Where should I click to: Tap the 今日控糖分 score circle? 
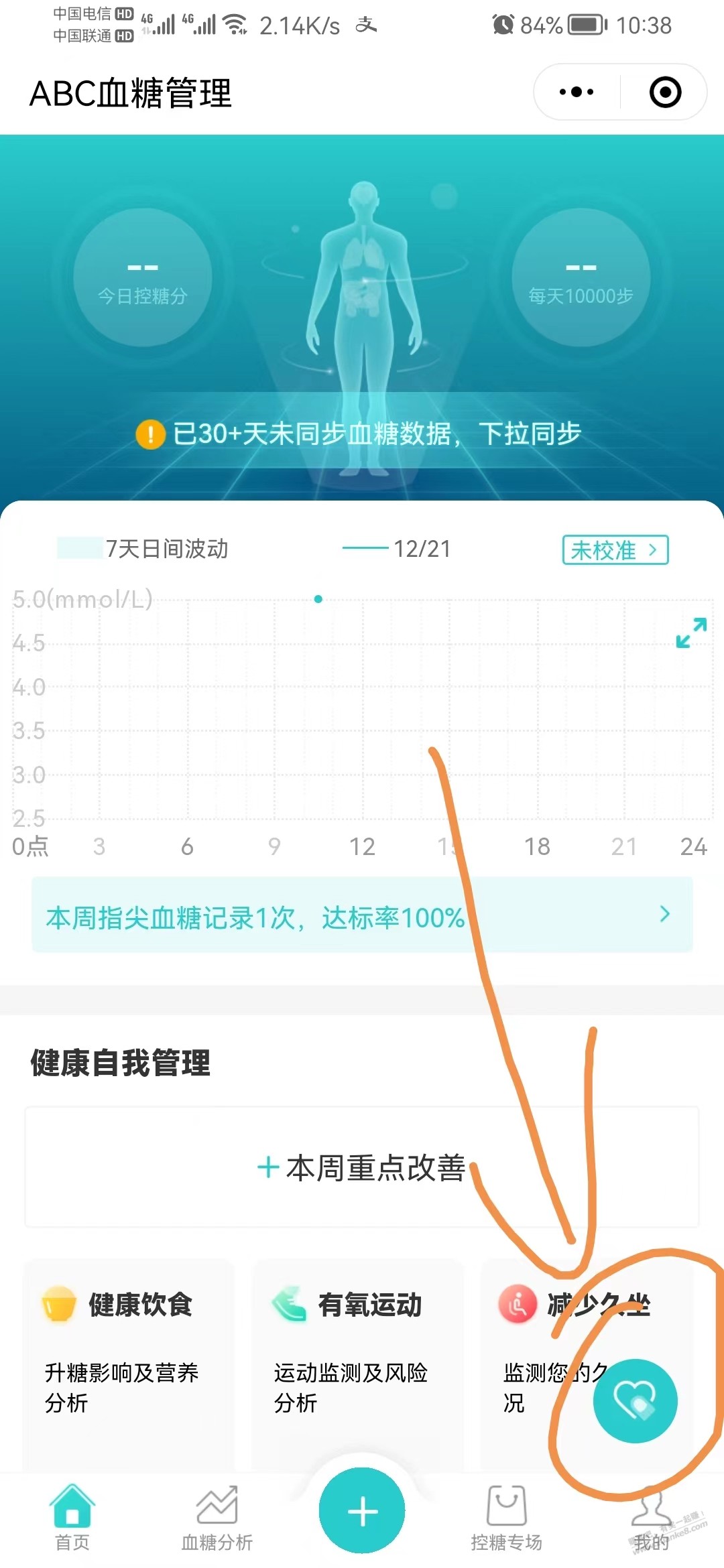click(x=143, y=278)
